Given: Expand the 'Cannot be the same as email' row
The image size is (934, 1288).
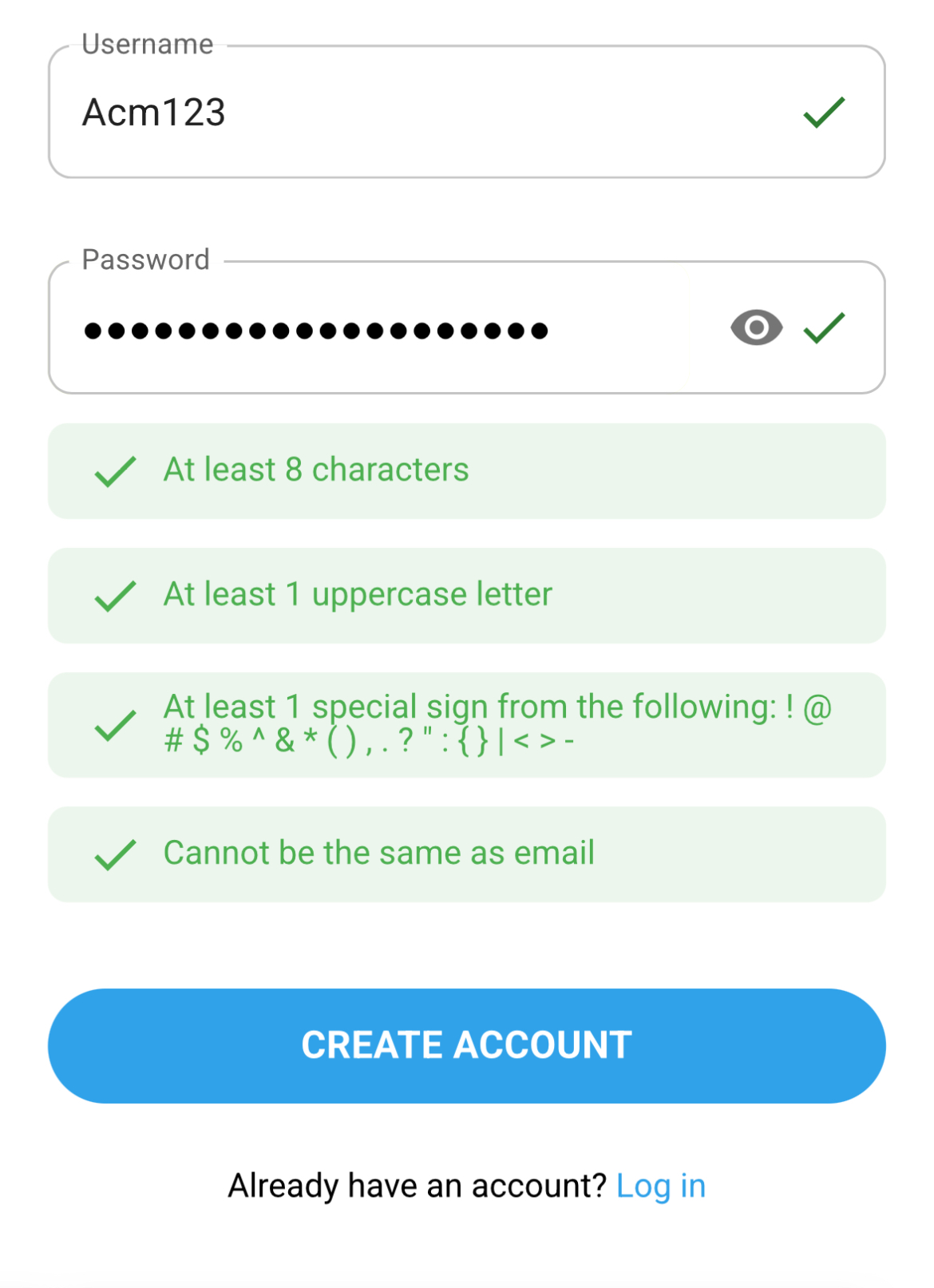Looking at the screenshot, I should click(467, 854).
